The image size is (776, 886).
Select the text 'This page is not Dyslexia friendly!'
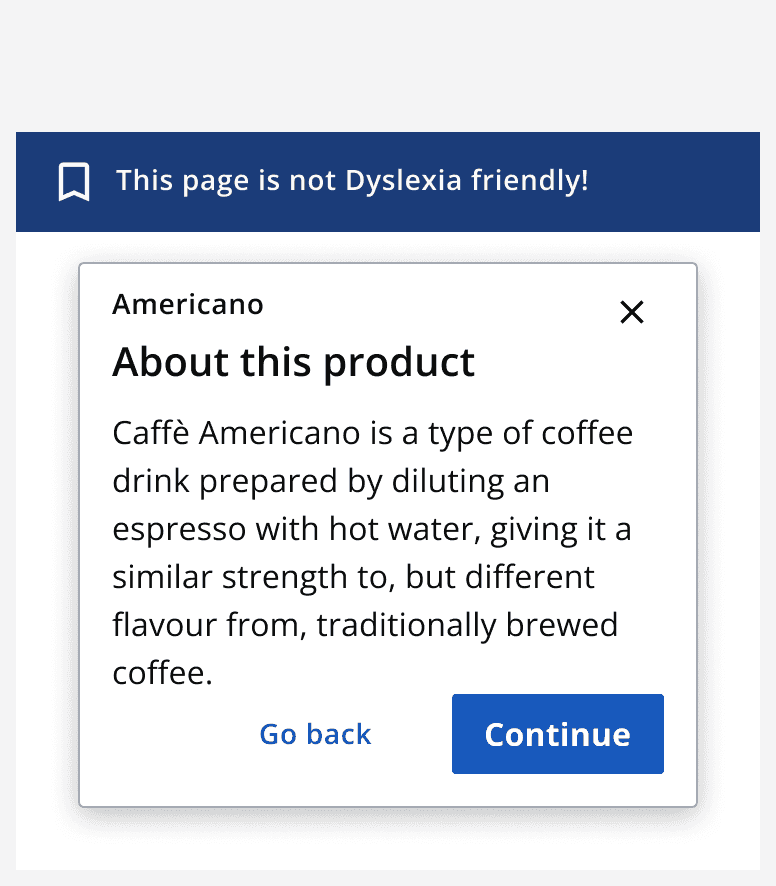(x=353, y=181)
